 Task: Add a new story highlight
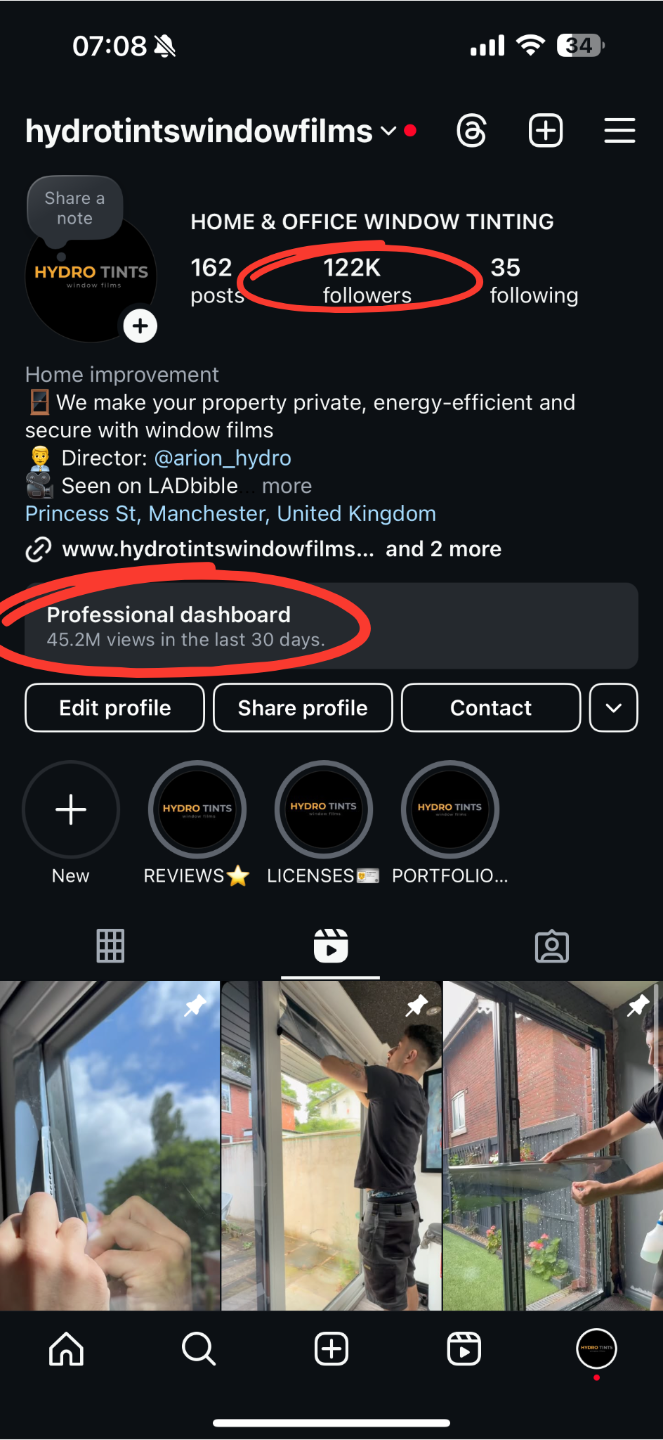pyautogui.click(x=70, y=810)
